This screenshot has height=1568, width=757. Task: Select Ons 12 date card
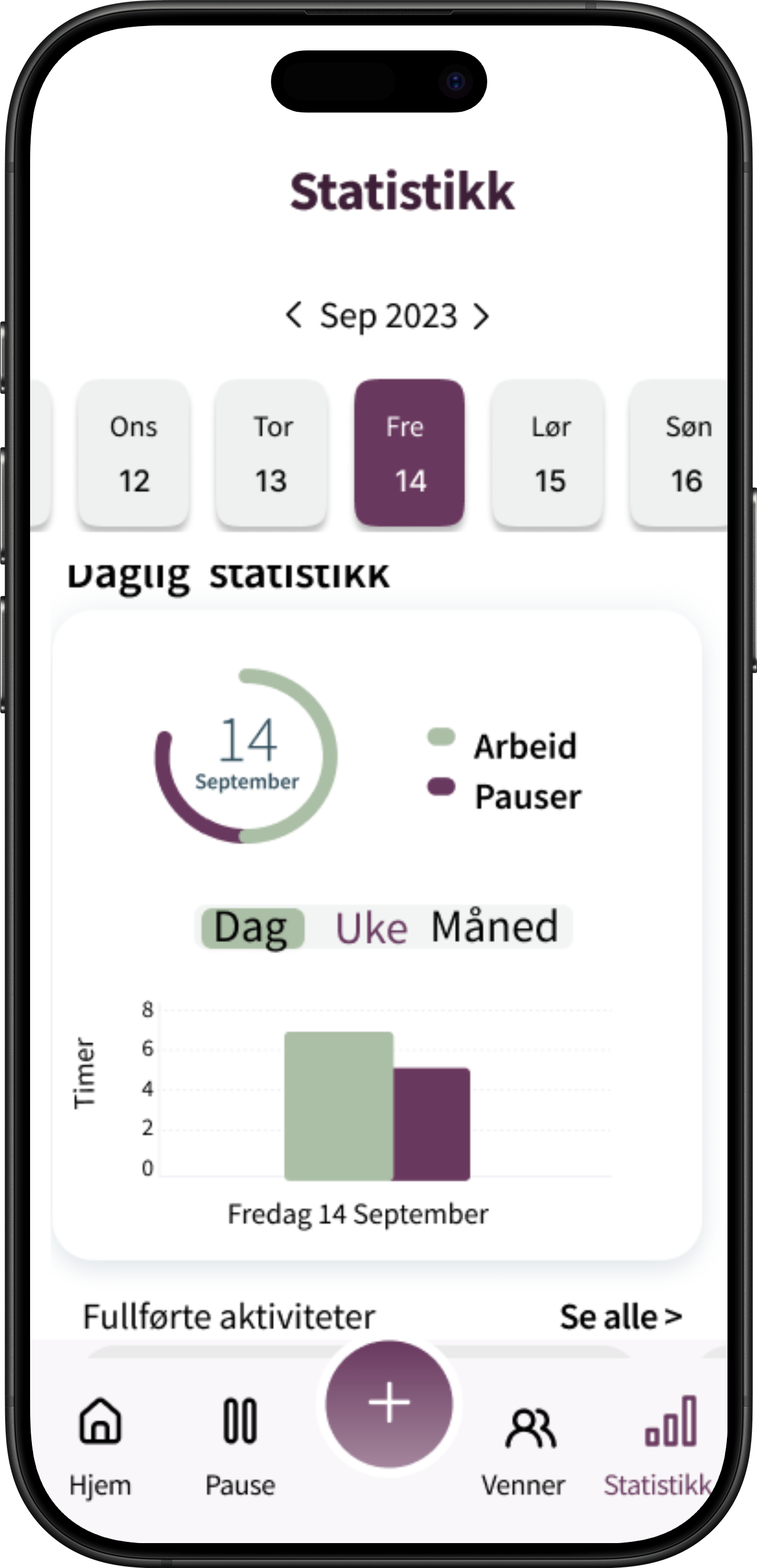pos(133,453)
